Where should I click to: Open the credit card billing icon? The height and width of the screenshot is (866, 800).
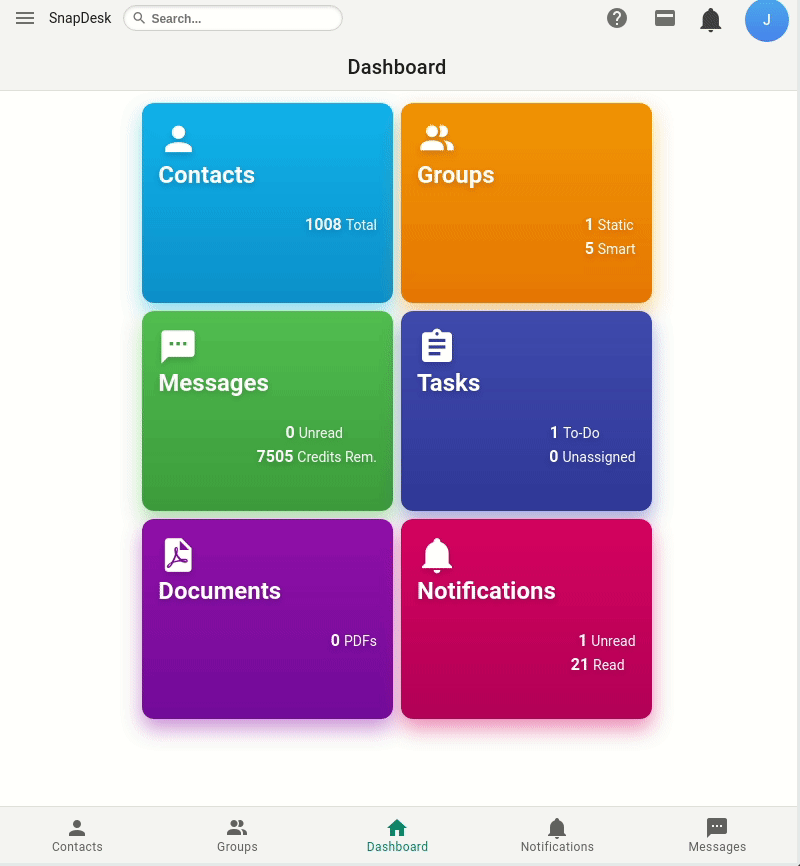click(665, 18)
